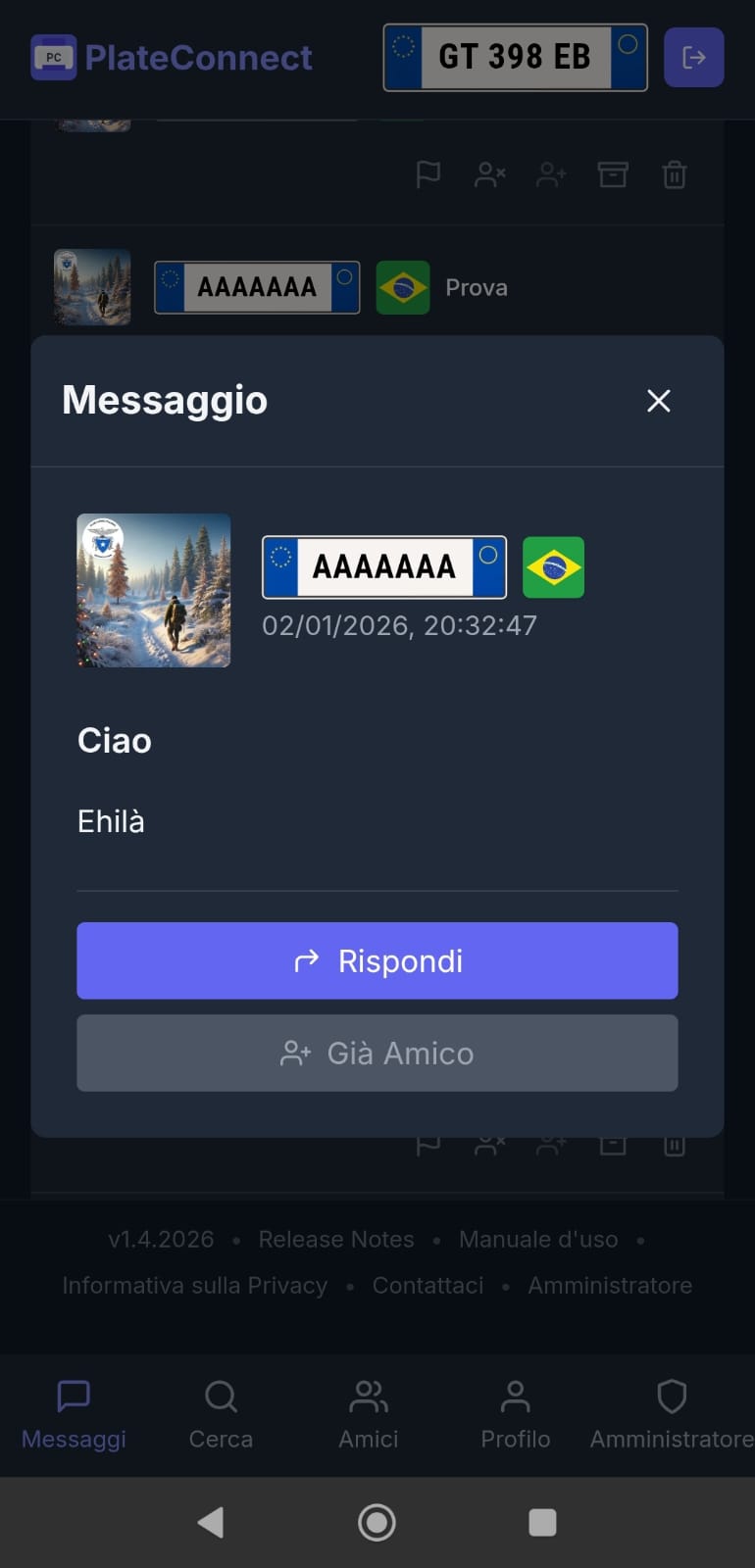This screenshot has width=755, height=1568.
Task: Tap the sender's winter scene thumbnail
Action: pos(153,590)
